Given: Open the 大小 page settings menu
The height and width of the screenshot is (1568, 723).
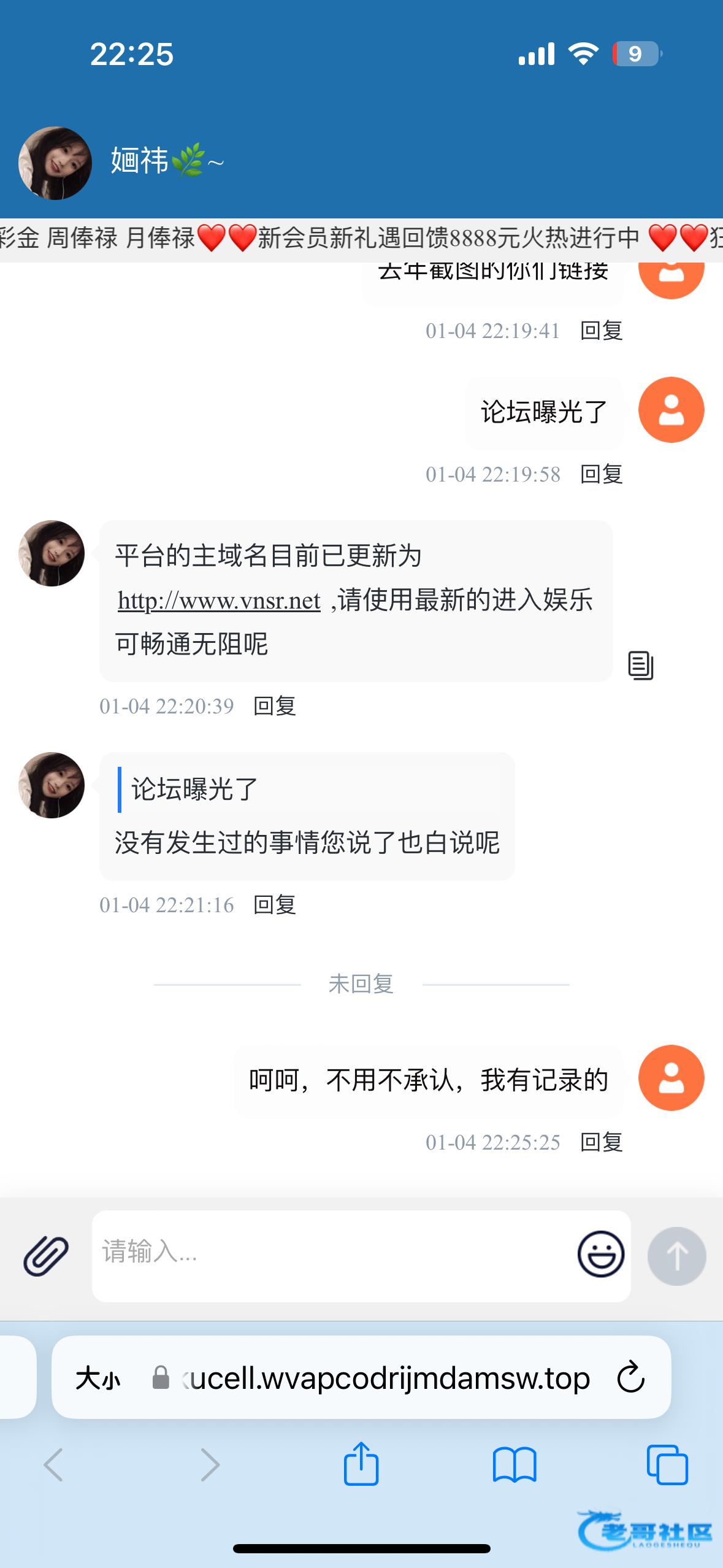Looking at the screenshot, I should pos(98,1378).
